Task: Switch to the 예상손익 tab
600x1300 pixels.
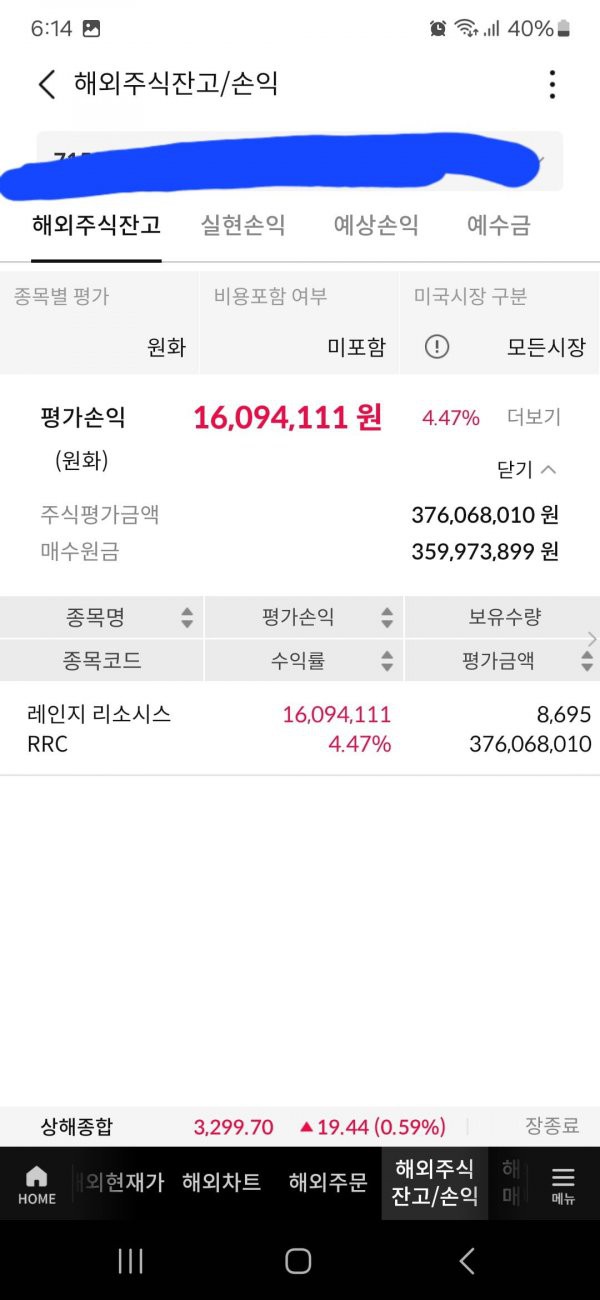Action: tap(376, 225)
